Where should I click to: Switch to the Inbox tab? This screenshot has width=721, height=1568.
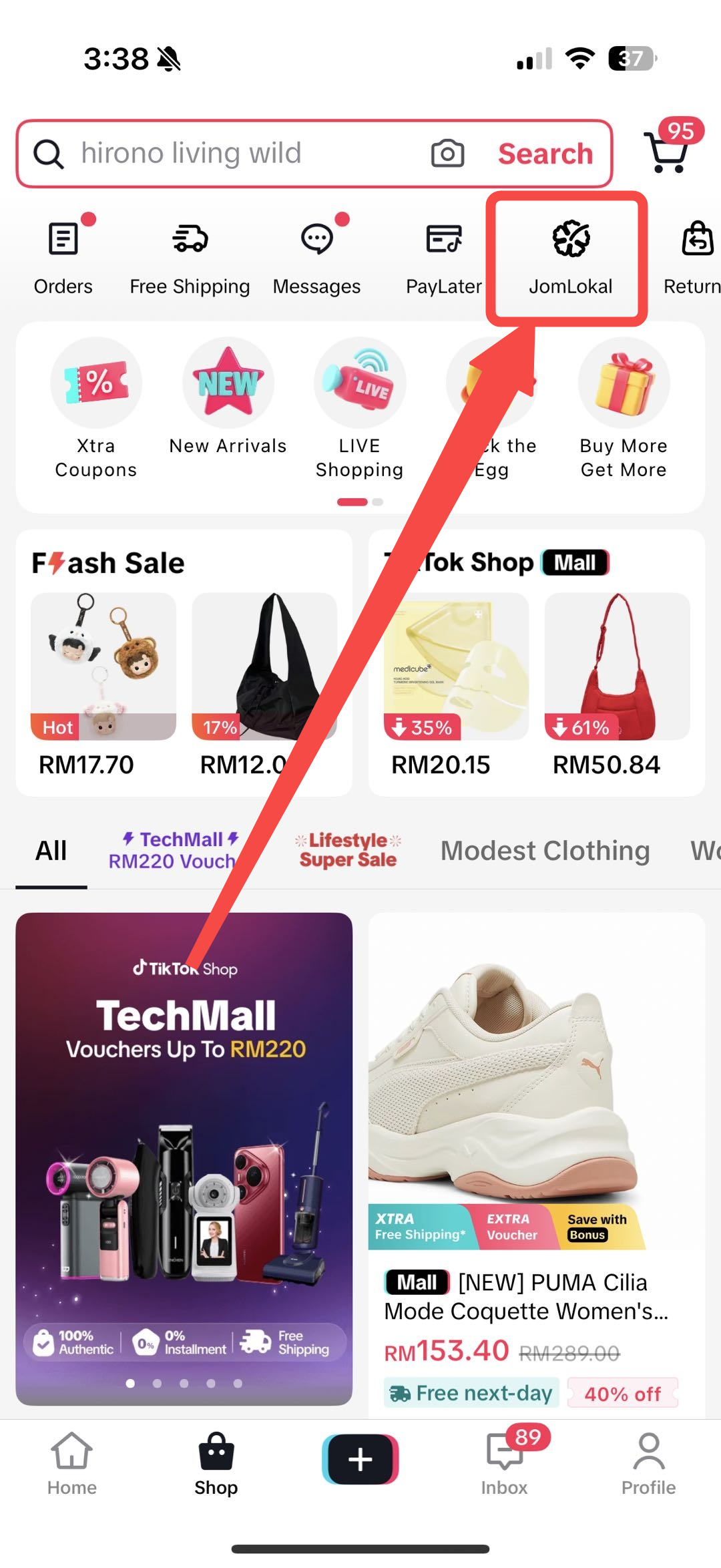point(505,1462)
